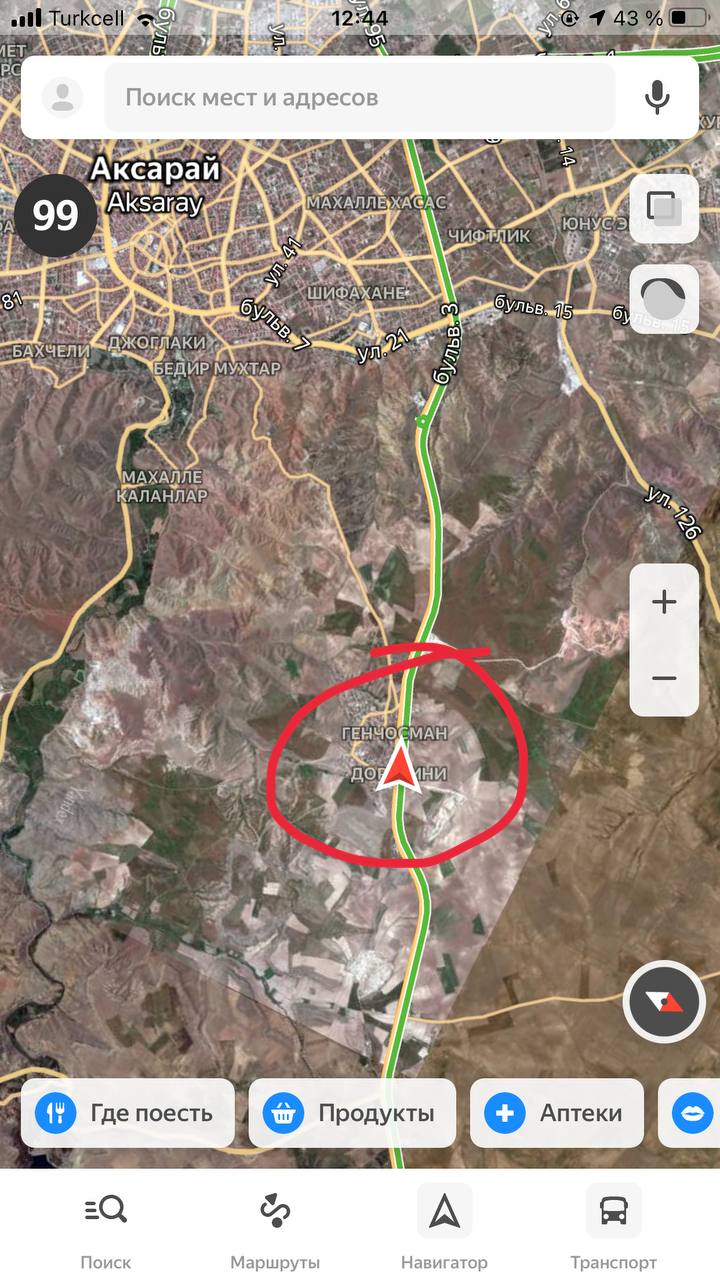Select the "Где поесть" chip
This screenshot has height=1280, width=720.
point(128,1113)
